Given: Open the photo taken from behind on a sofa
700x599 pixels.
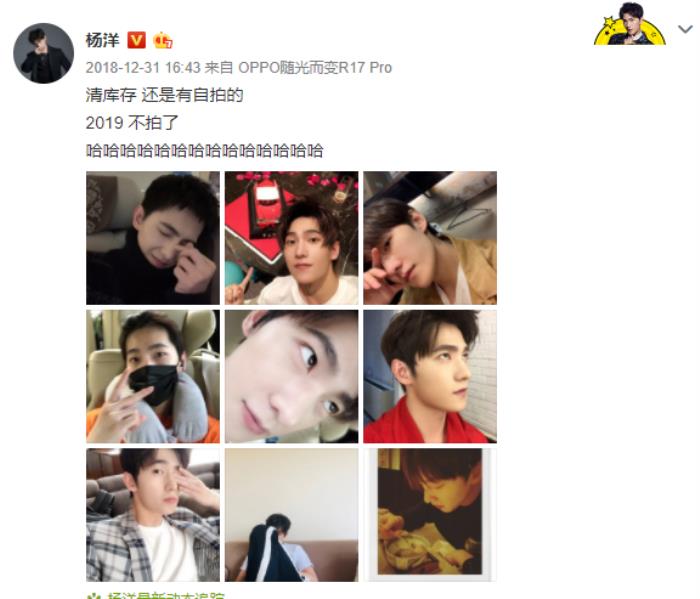Looking at the screenshot, I should click(x=291, y=514).
